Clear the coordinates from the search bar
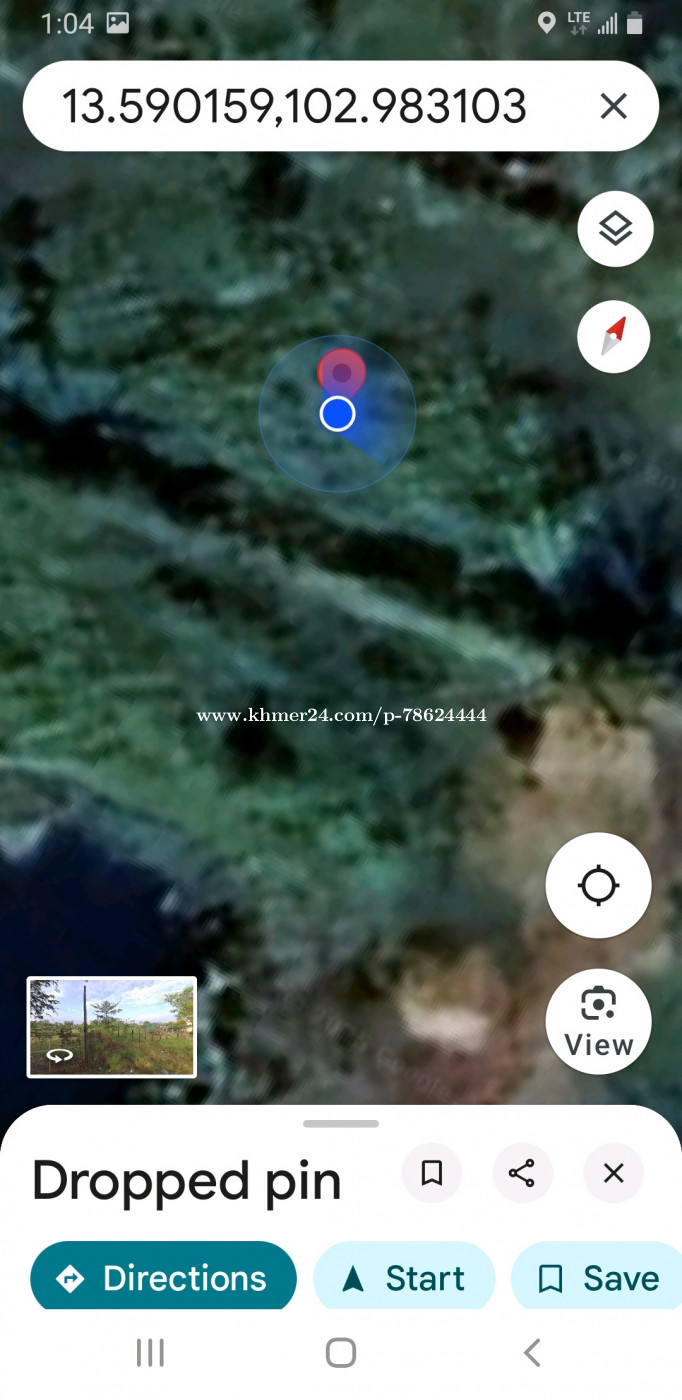 pos(613,106)
